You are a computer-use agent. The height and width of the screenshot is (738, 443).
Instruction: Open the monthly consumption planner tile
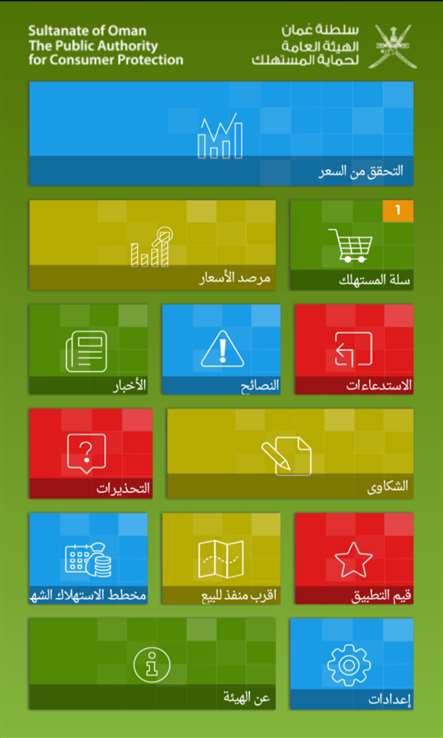click(88, 558)
